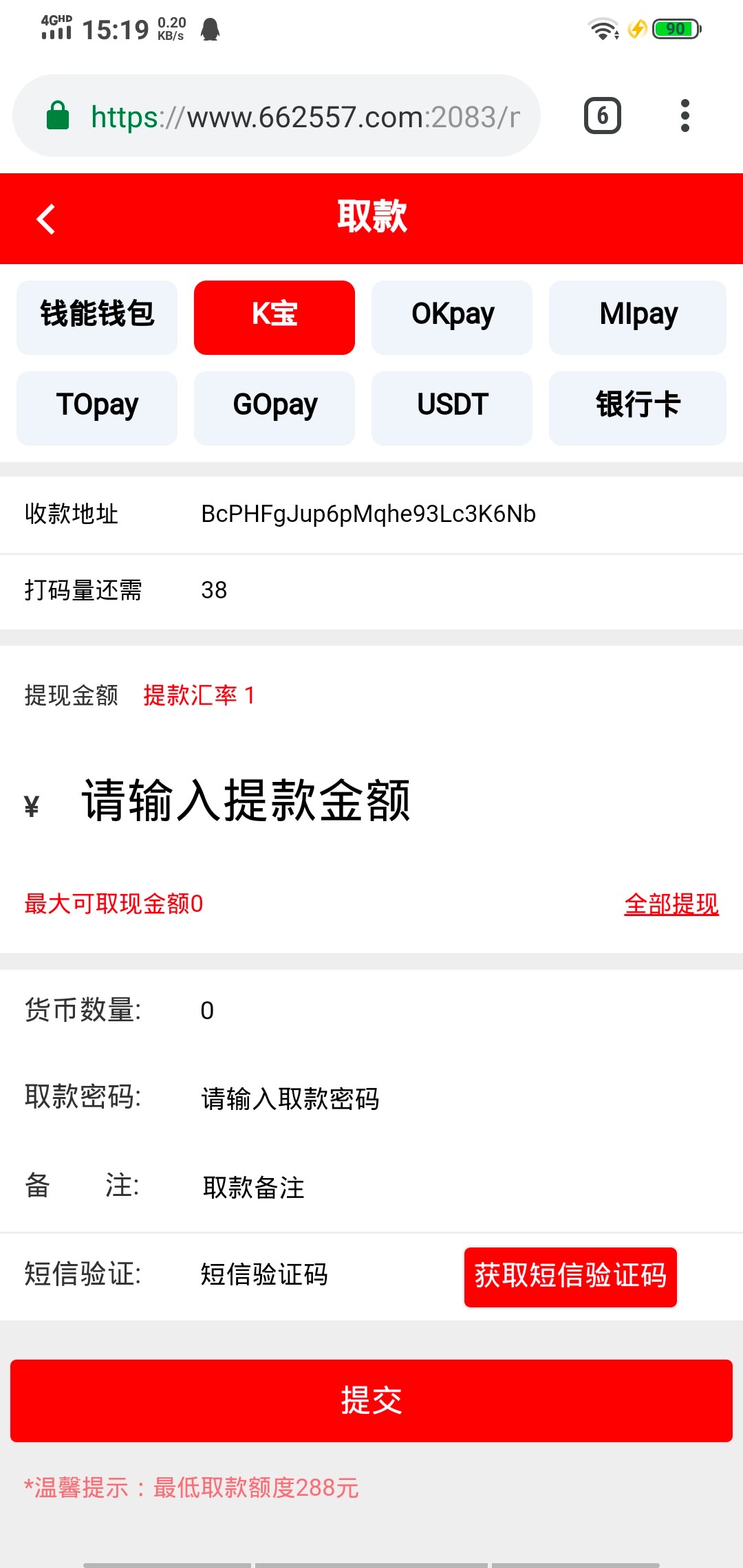Image resolution: width=743 pixels, height=1568 pixels.
Task: Switch to OKpay withdrawal
Action: 452,317
